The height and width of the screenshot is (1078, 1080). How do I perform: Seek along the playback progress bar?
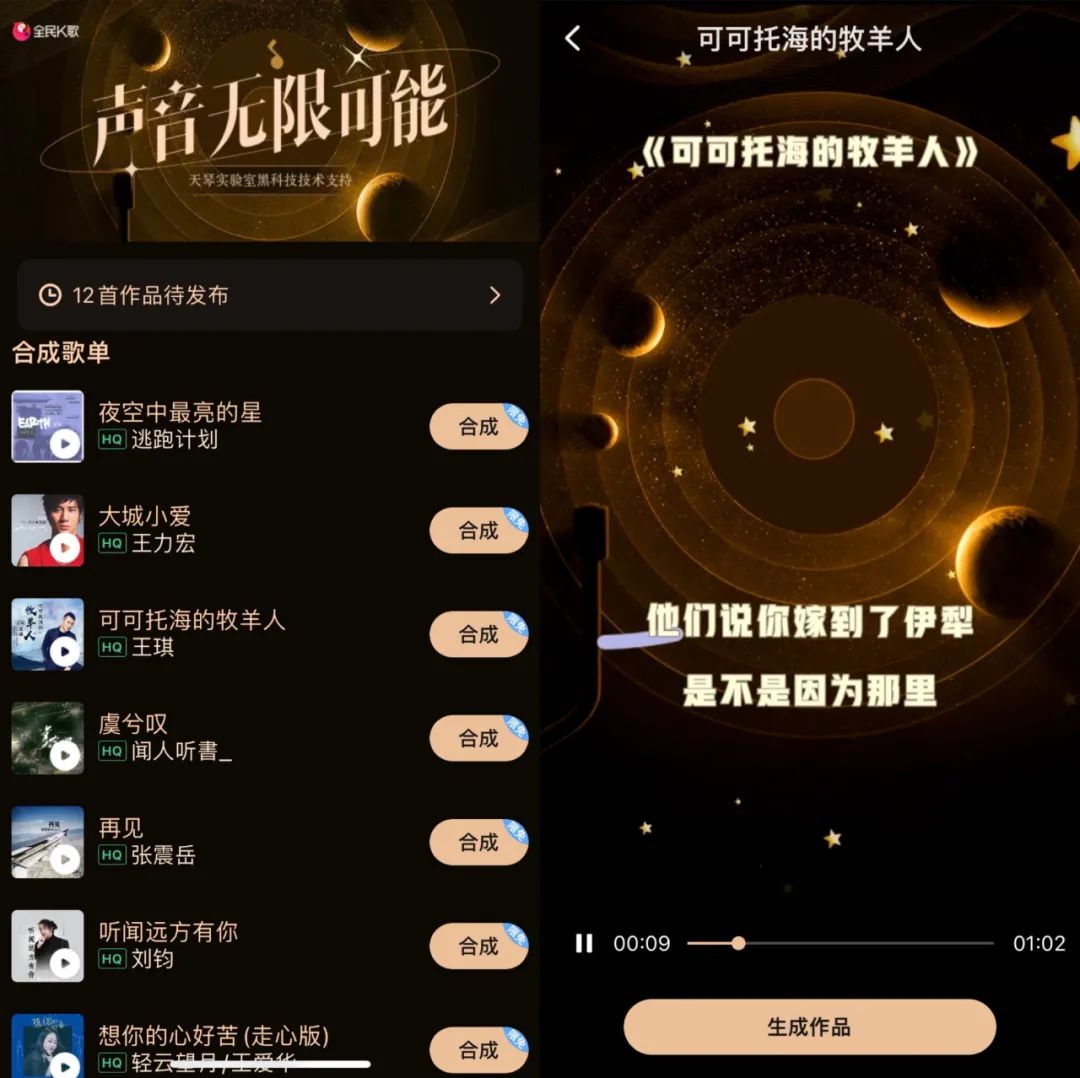[x=840, y=943]
